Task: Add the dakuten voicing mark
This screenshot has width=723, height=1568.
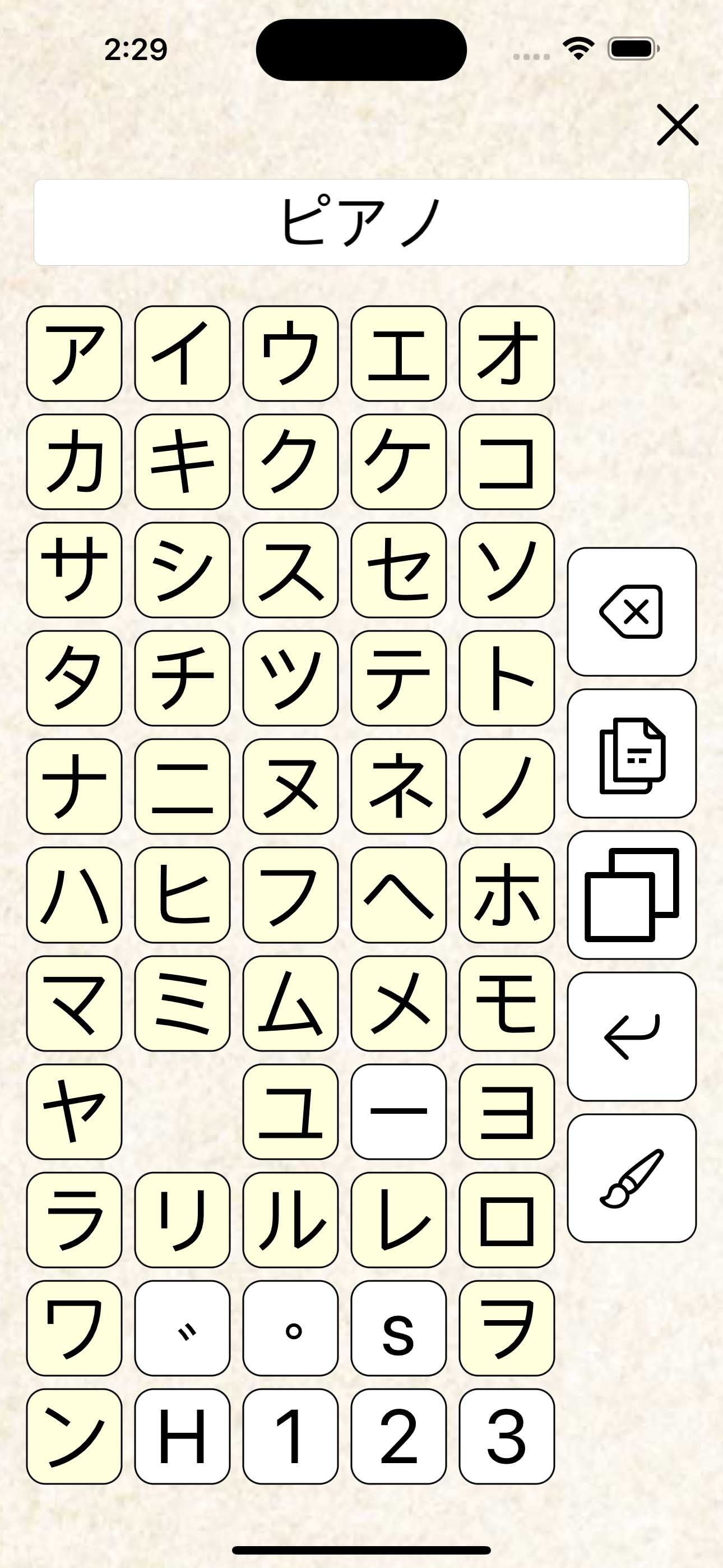Action: tap(183, 1328)
